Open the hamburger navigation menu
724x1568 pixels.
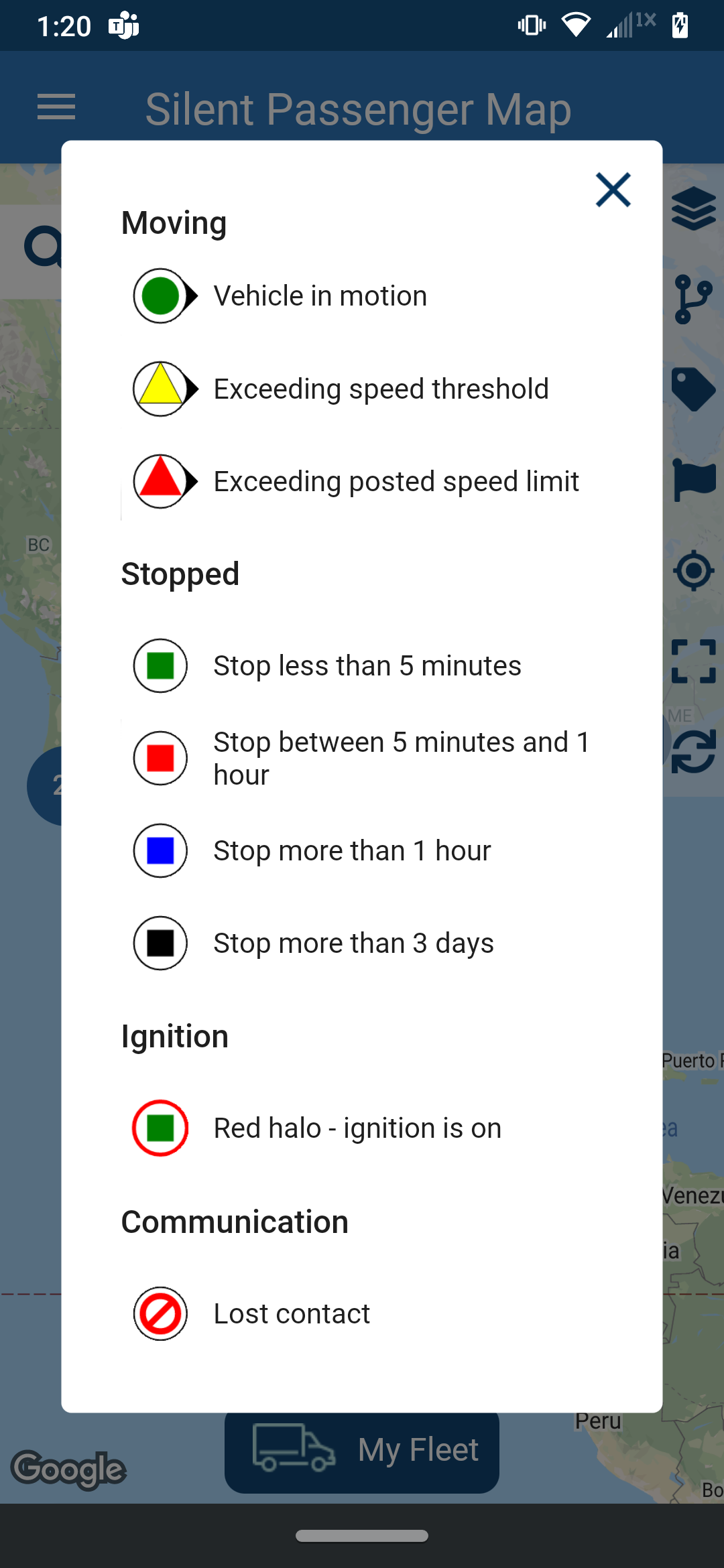(x=56, y=107)
